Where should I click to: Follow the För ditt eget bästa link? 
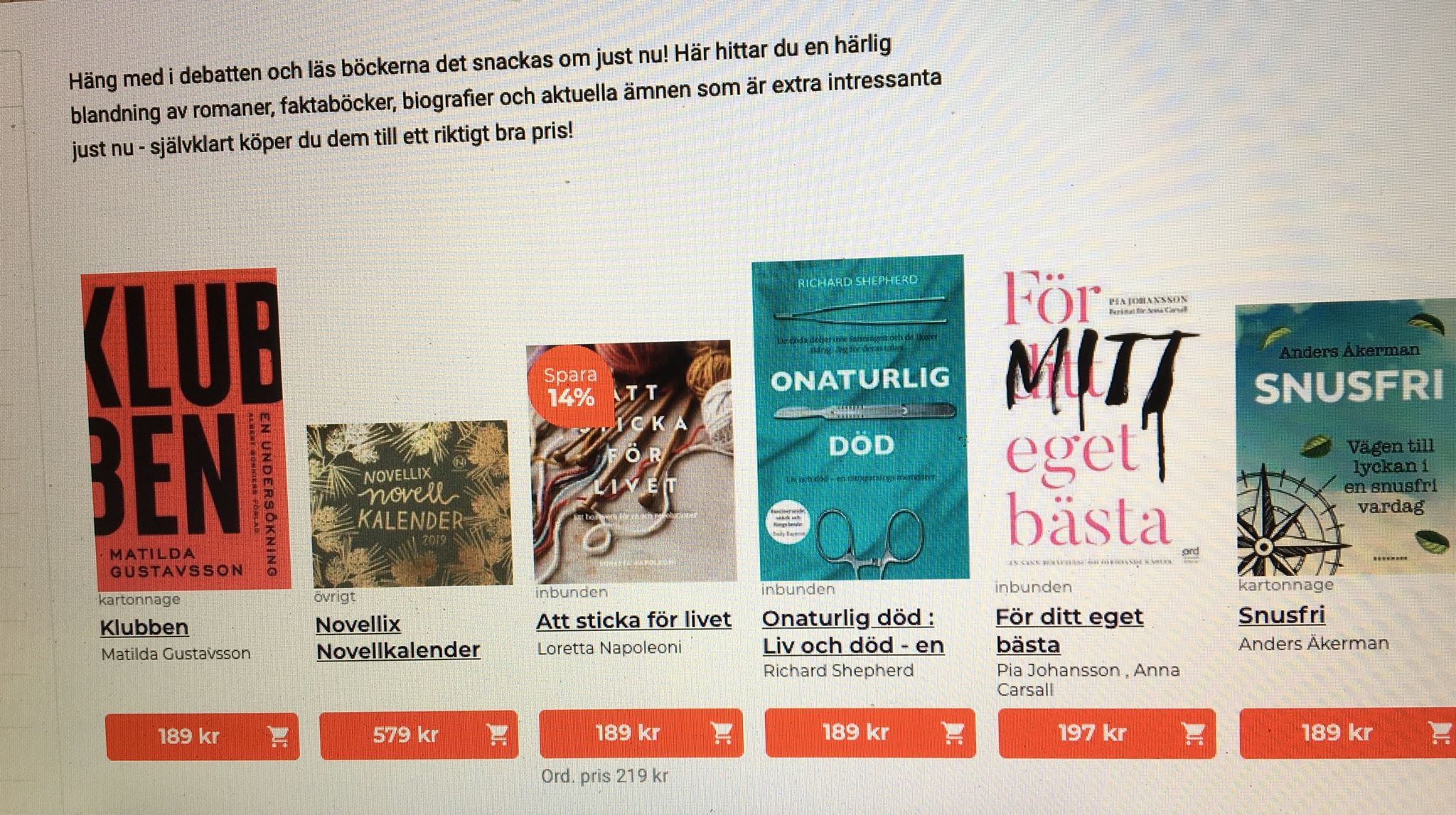point(1068,630)
